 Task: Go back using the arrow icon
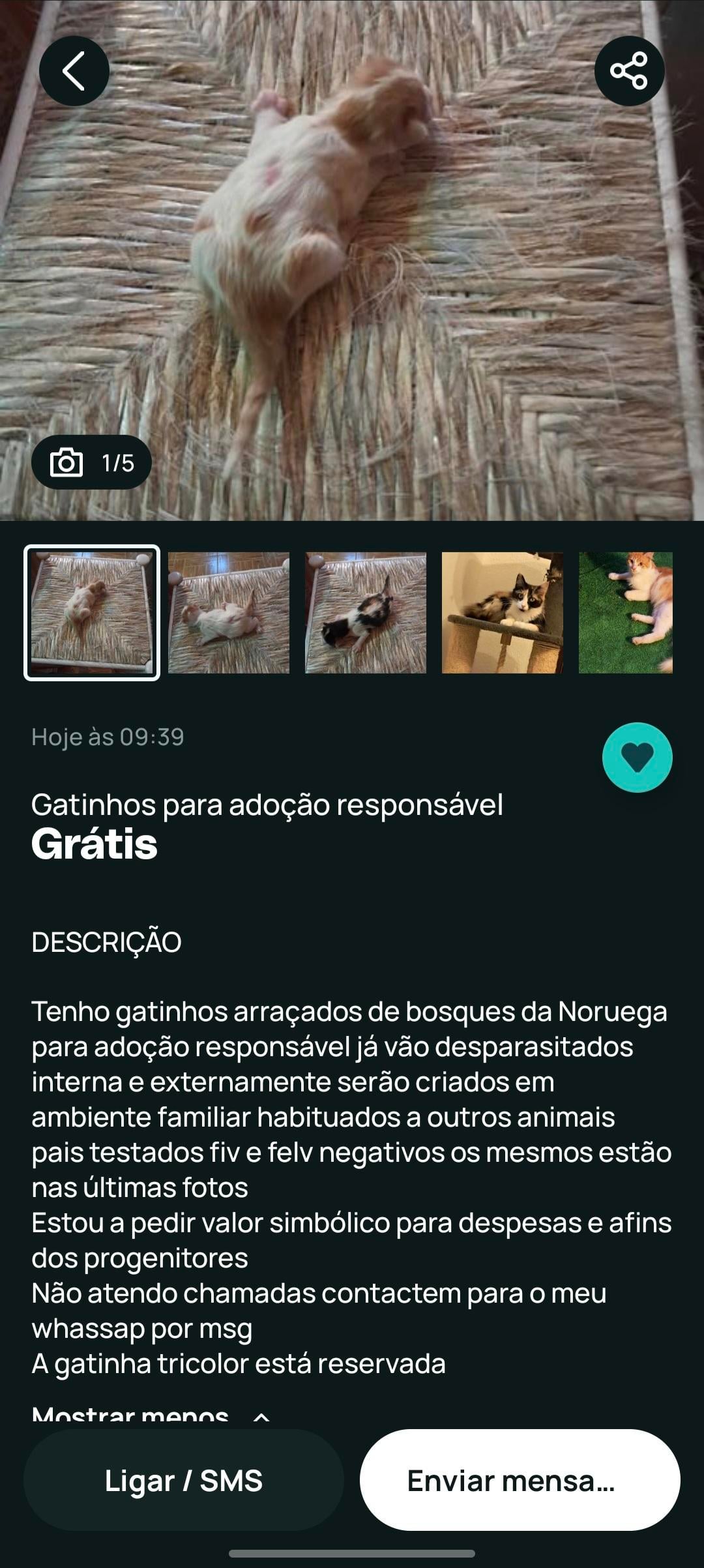pos(74,71)
